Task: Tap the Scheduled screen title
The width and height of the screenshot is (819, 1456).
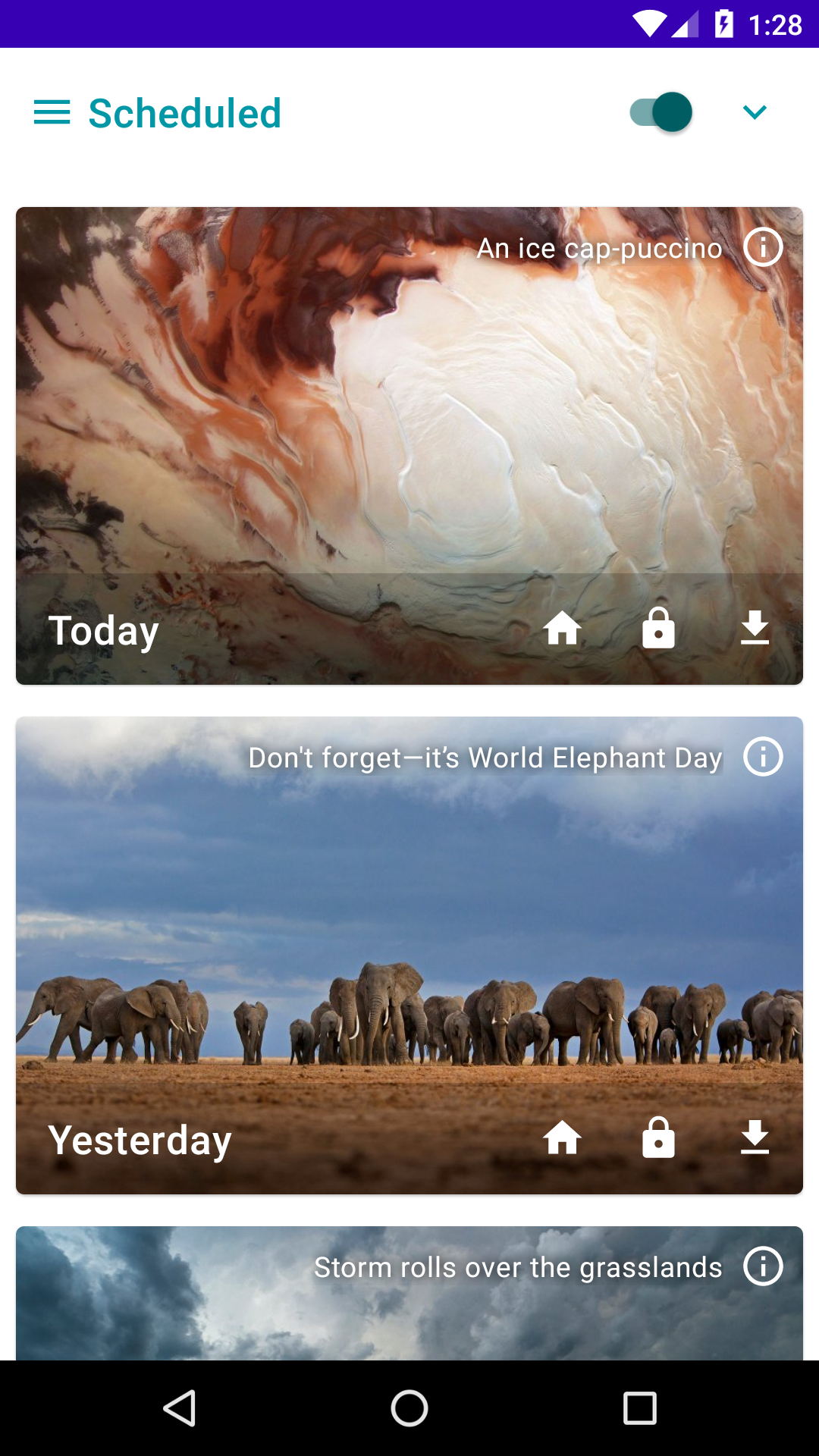Action: (x=184, y=112)
